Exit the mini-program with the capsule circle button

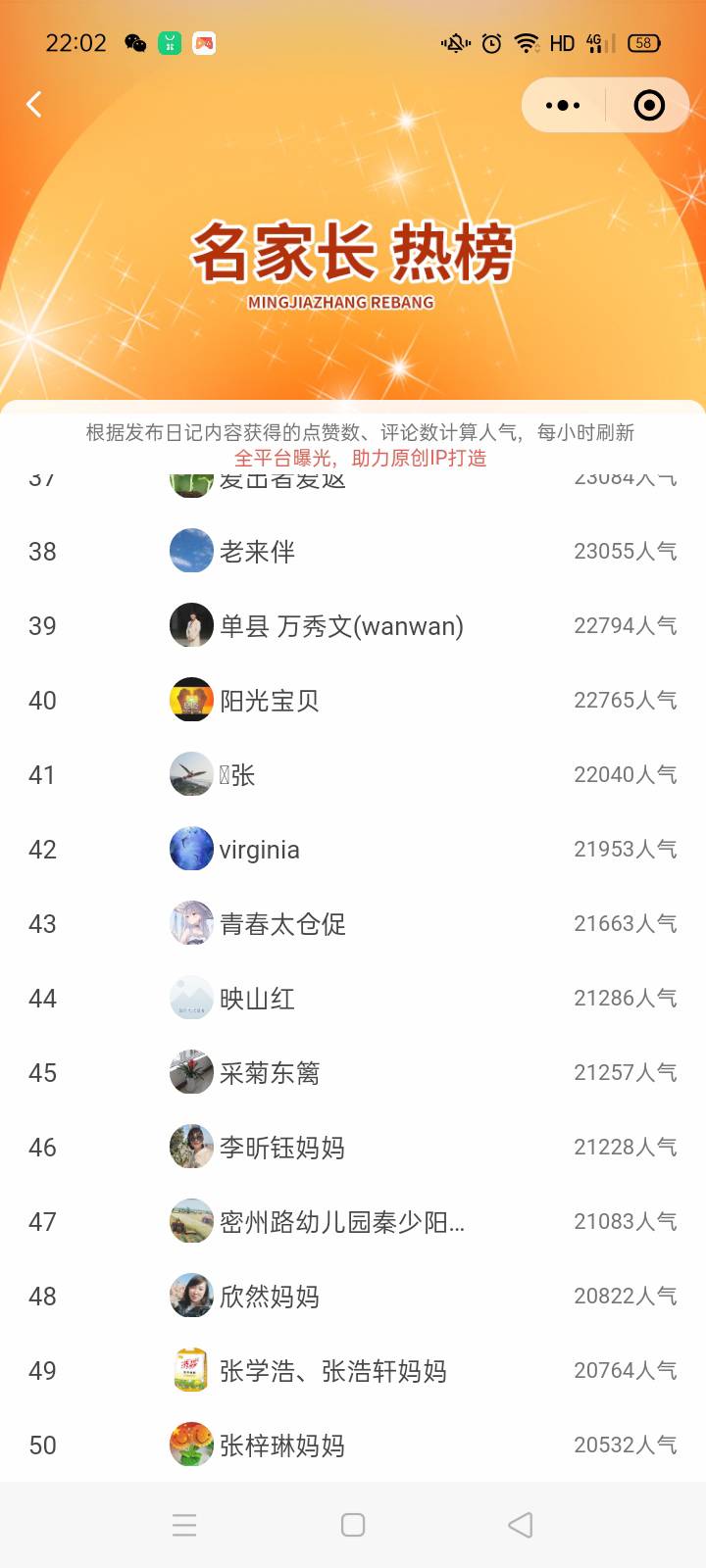(647, 104)
